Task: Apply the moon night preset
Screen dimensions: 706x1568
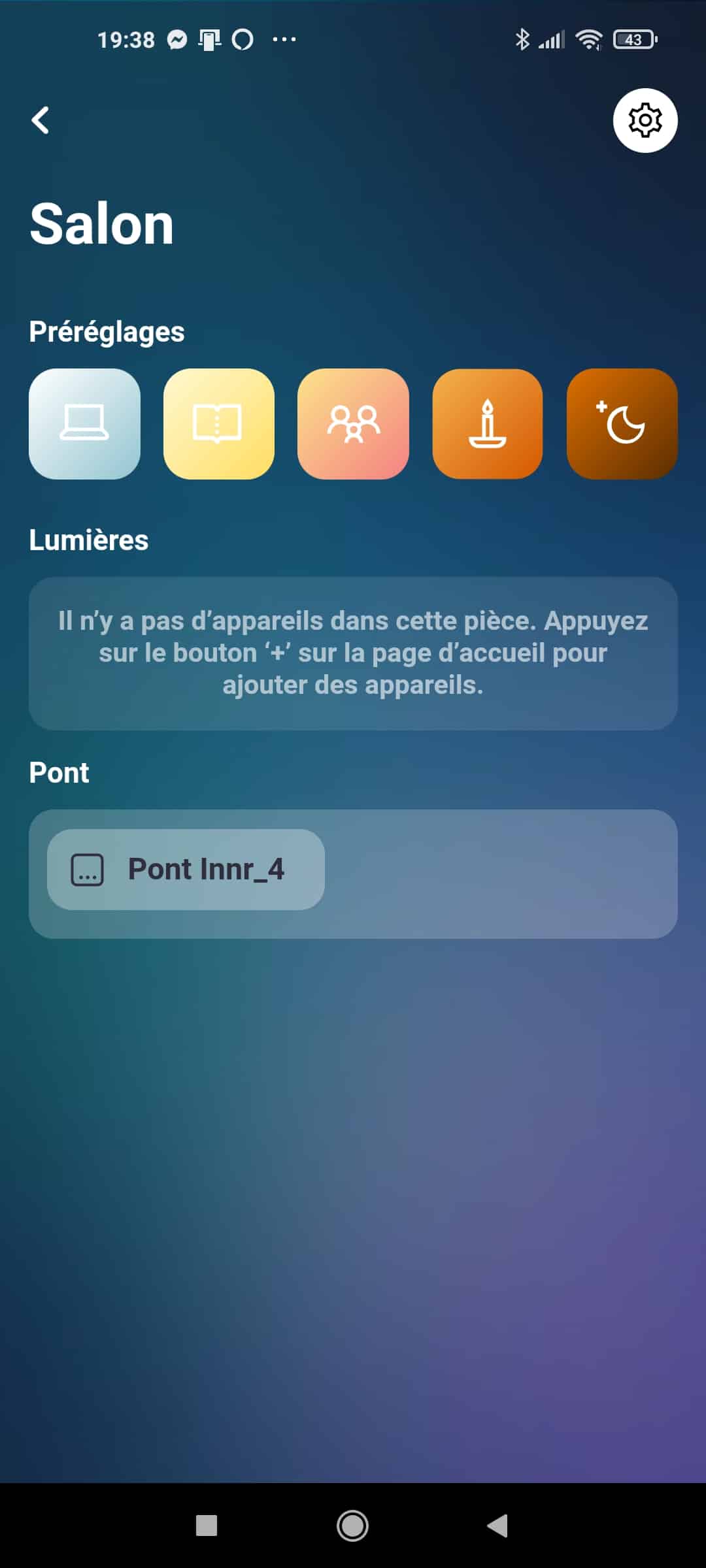Action: pyautogui.click(x=622, y=423)
